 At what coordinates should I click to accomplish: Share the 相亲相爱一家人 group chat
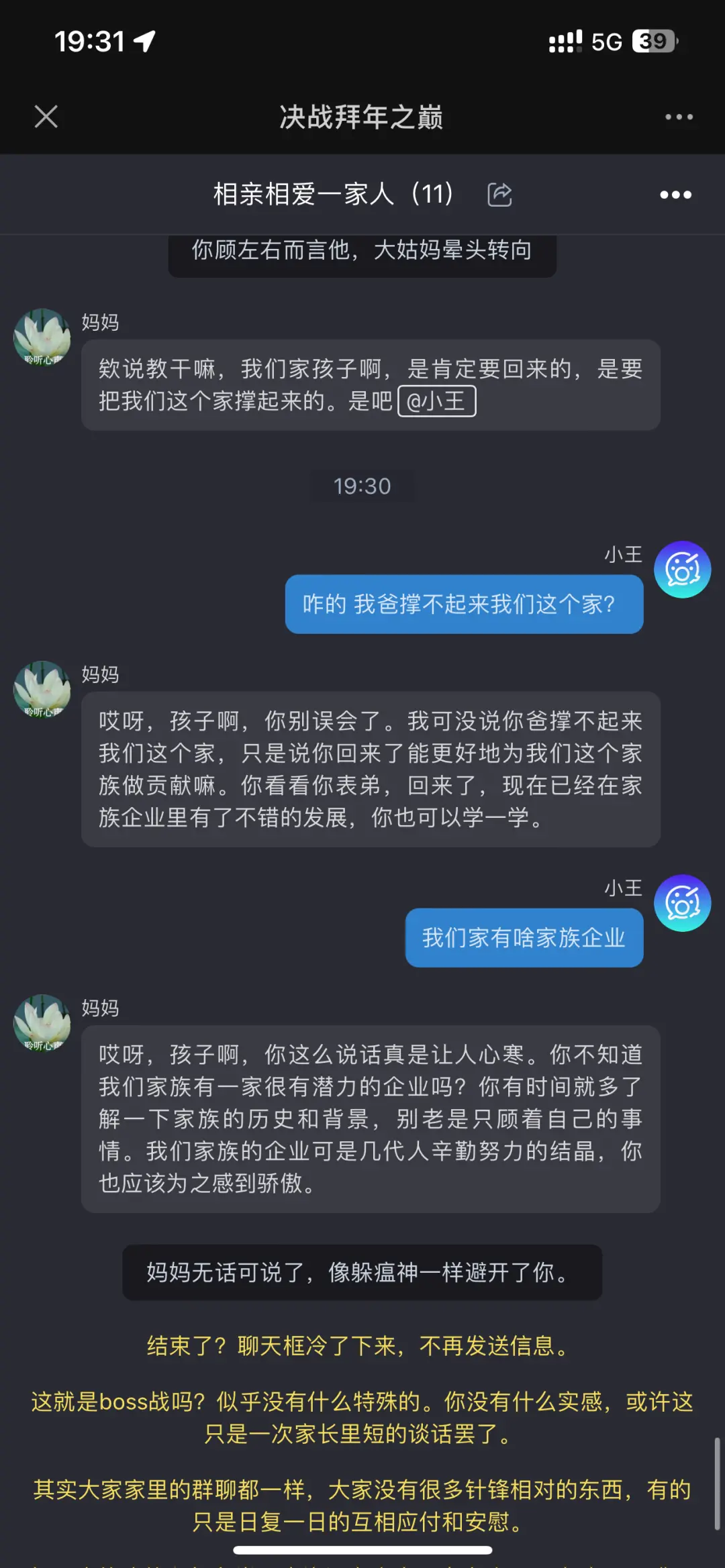499,195
